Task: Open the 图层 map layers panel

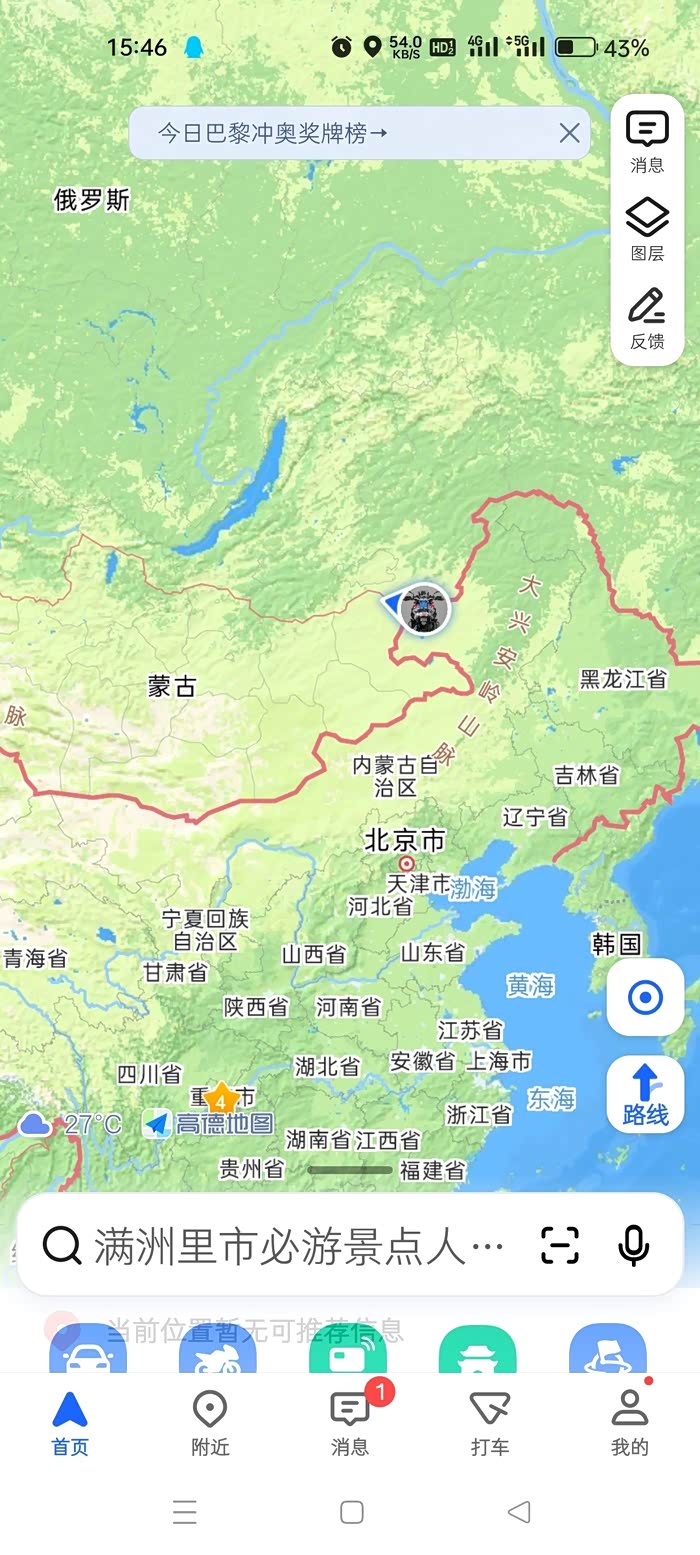Action: pos(647,229)
